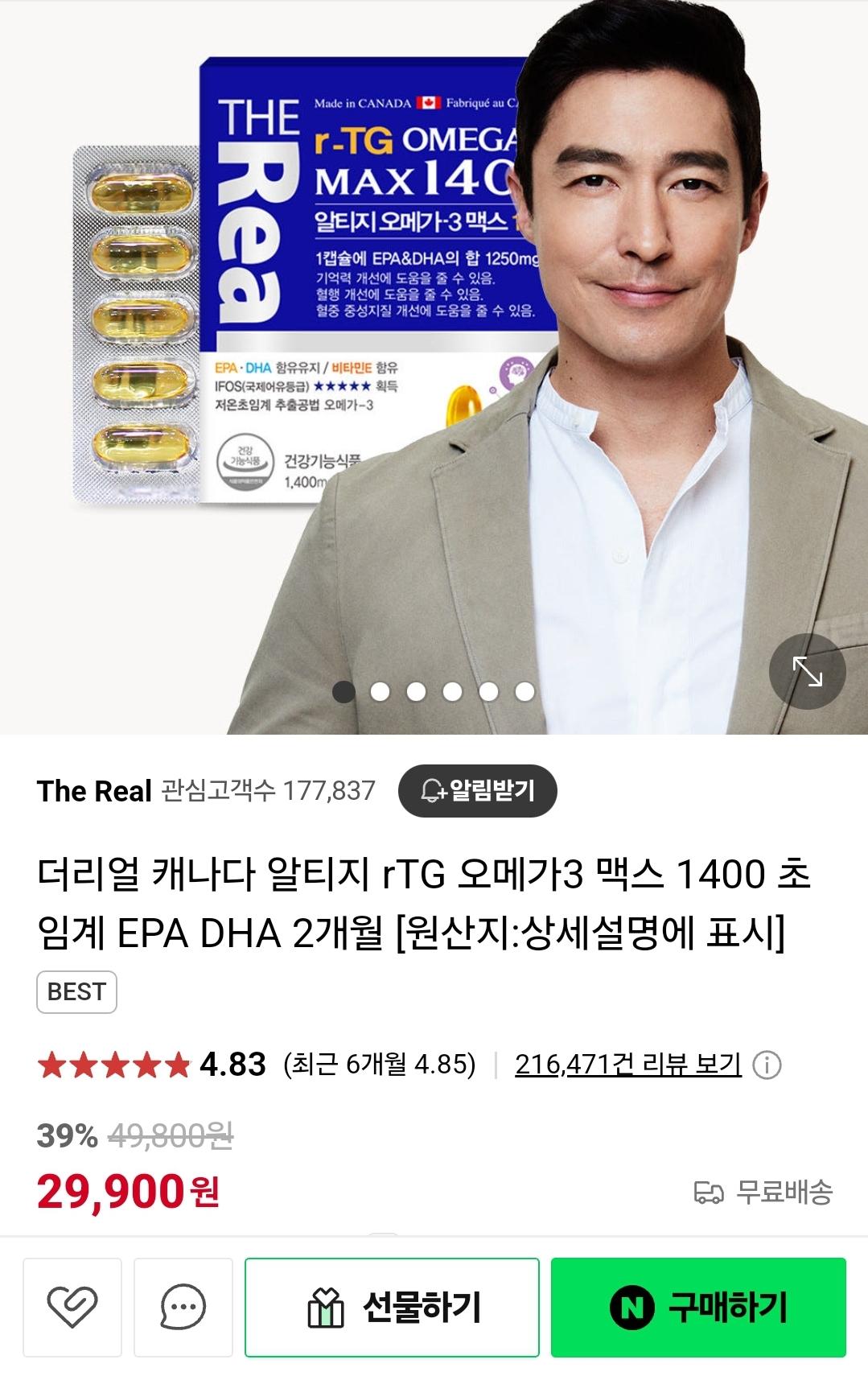Image resolution: width=868 pixels, height=1376 pixels.
Task: Tap 알림받기 to get store alerts
Action: coord(477,790)
